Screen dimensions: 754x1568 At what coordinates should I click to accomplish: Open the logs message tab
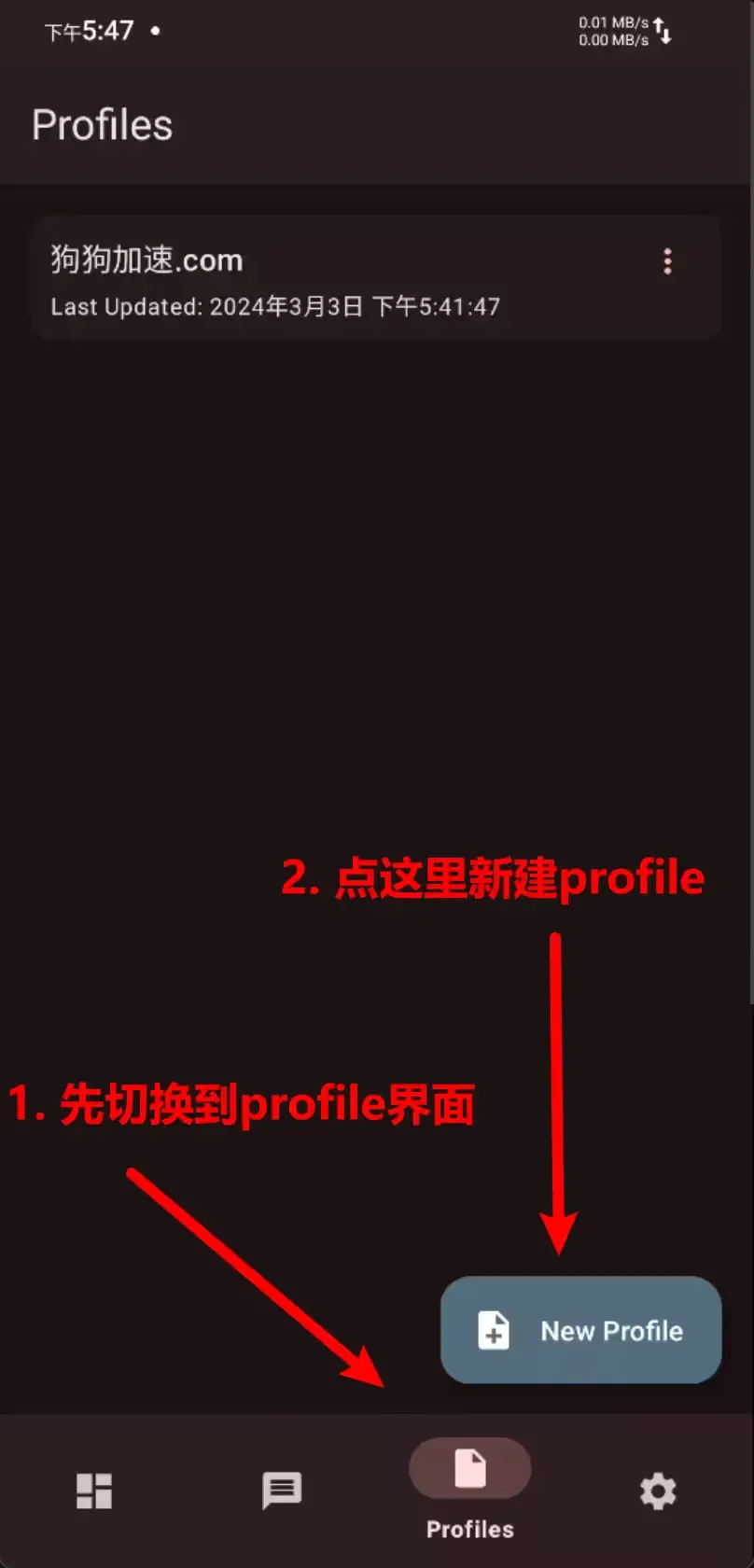pyautogui.click(x=282, y=1491)
